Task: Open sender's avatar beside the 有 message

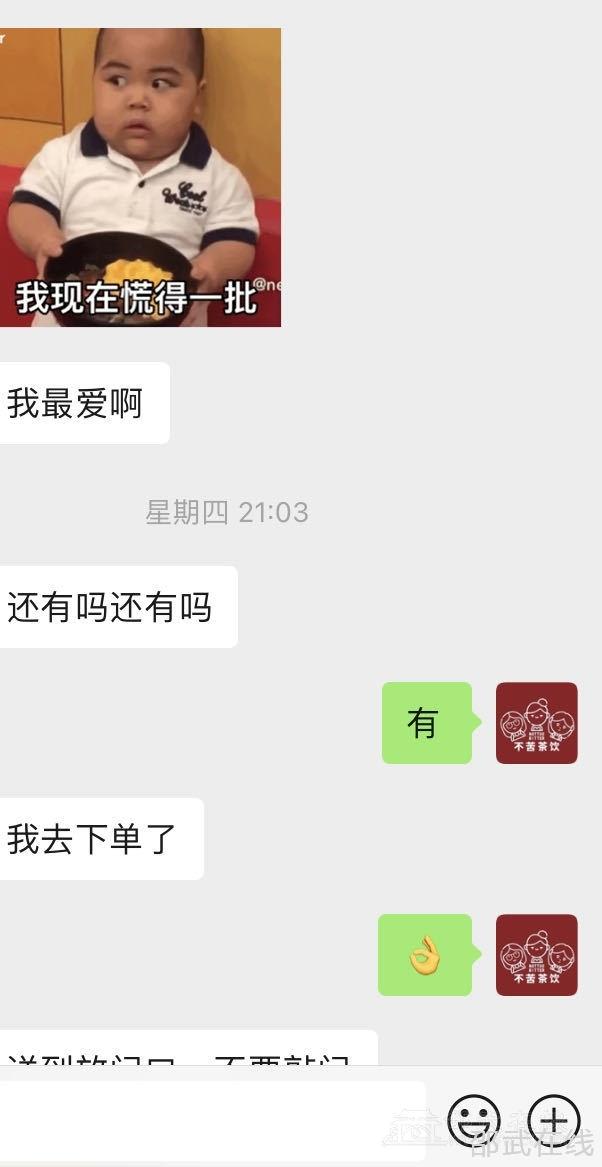Action: coord(537,723)
